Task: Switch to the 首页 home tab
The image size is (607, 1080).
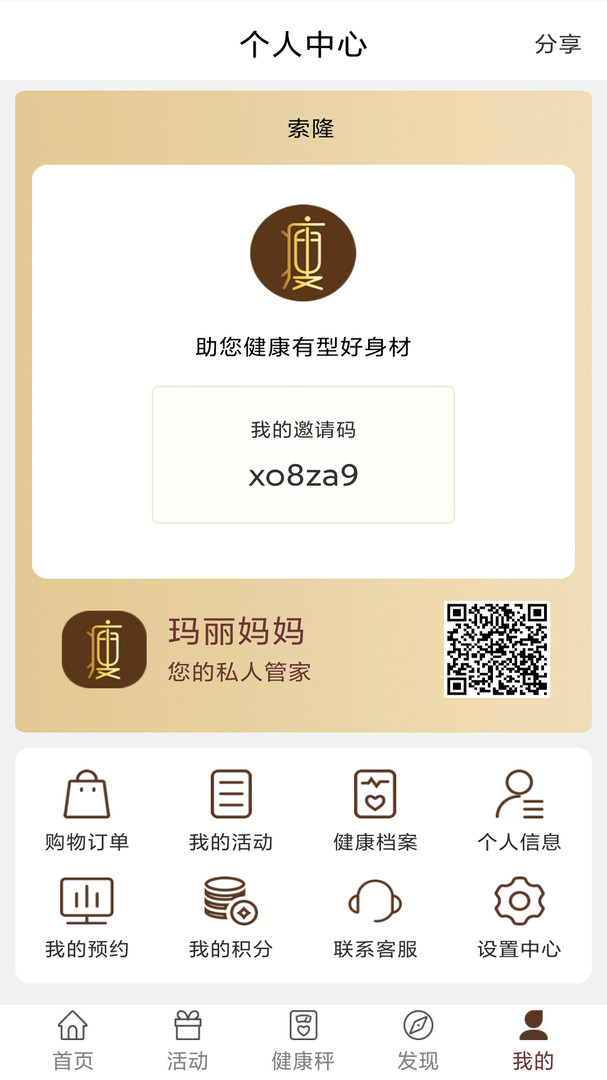Action: (x=72, y=1040)
